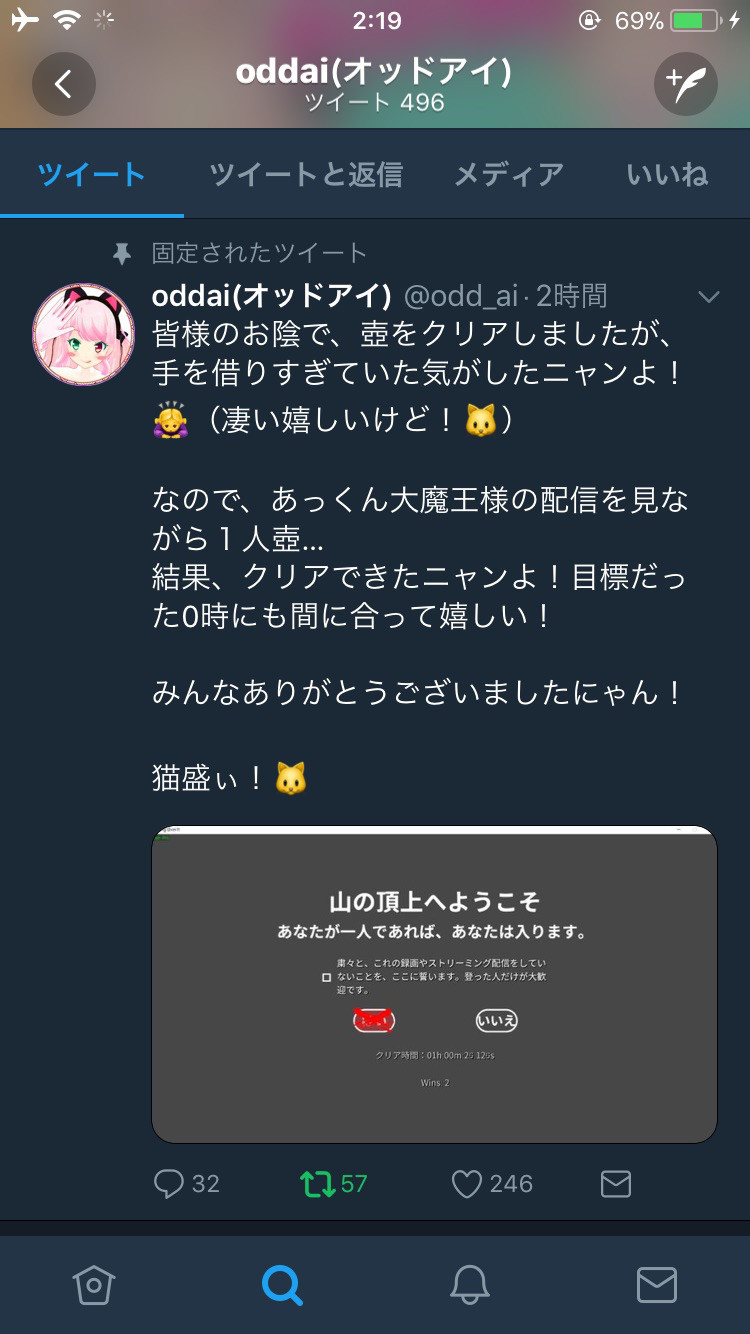The height and width of the screenshot is (1334, 750).
Task: Go to the home timeline tab
Action: 93,1284
